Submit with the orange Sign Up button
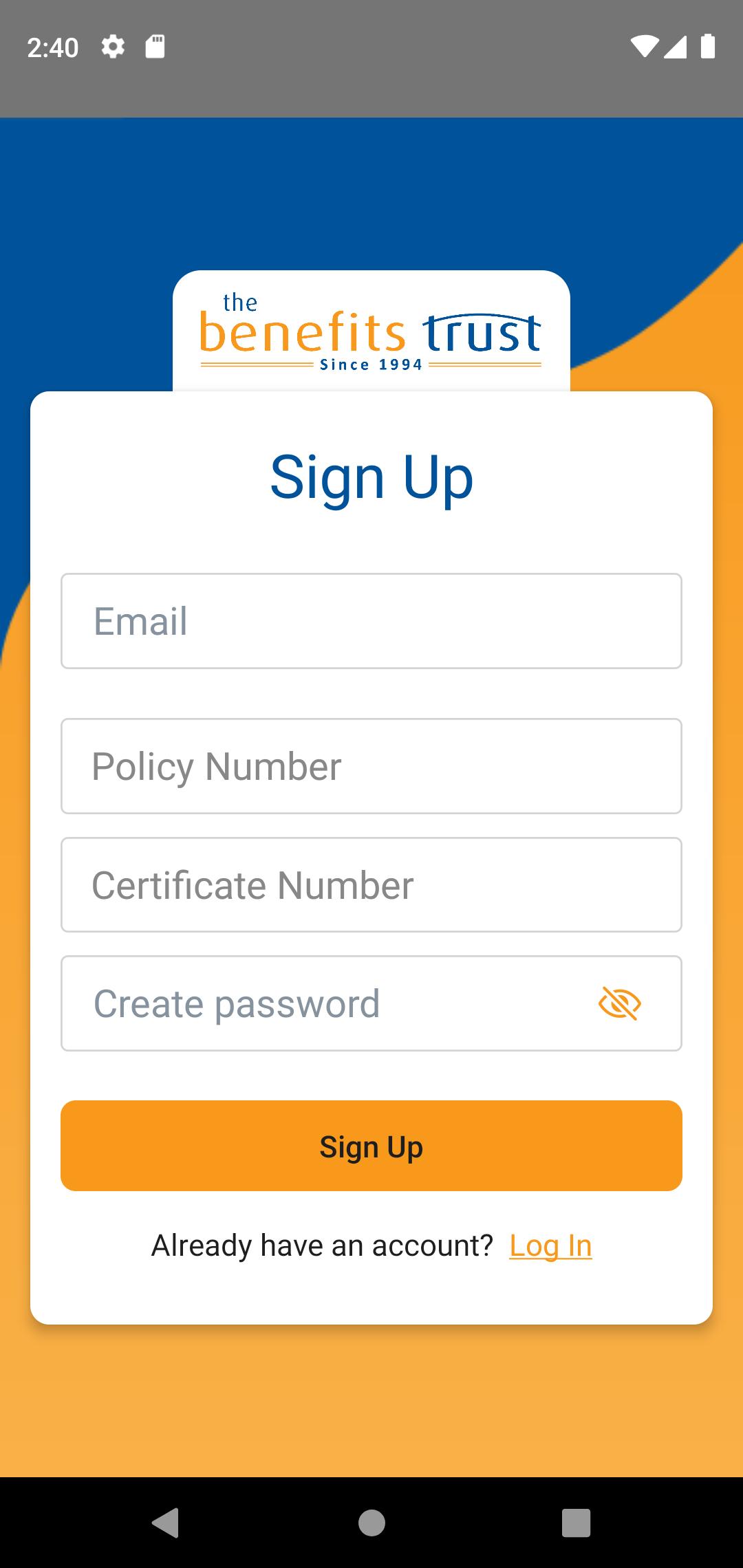Screen dimensions: 743x1568 [x=371, y=1146]
